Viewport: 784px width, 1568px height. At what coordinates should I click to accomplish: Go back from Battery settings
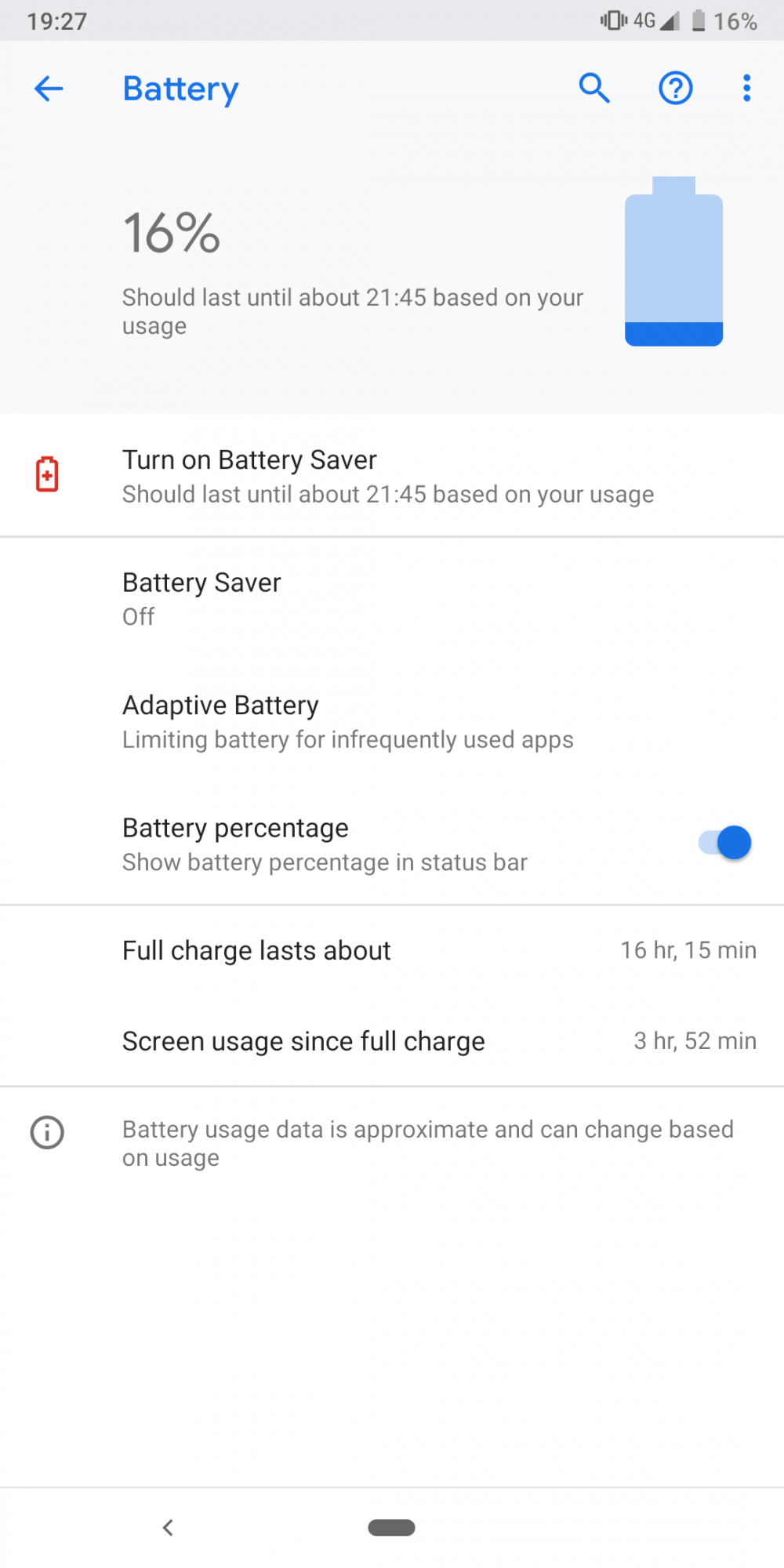pyautogui.click(x=49, y=89)
